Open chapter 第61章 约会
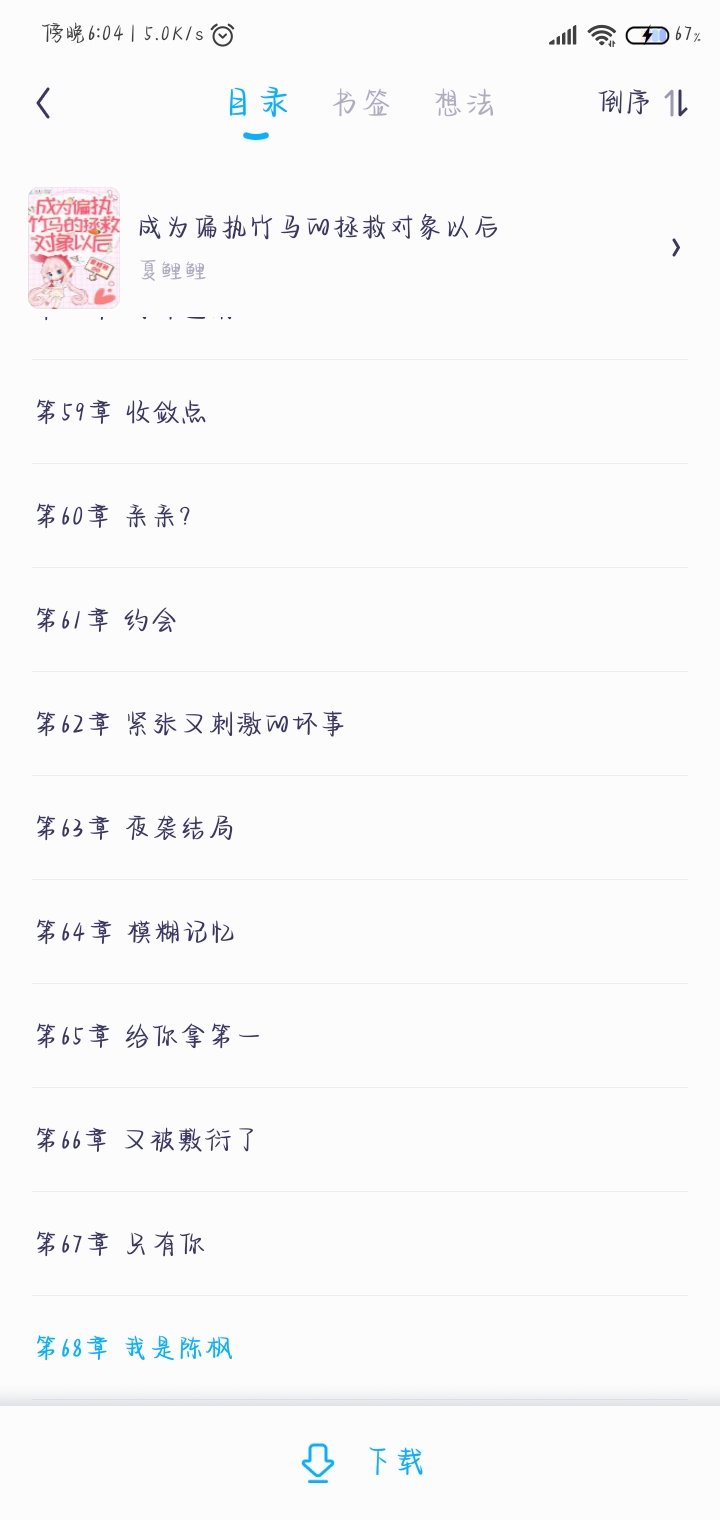This screenshot has height=1520, width=720. point(360,620)
